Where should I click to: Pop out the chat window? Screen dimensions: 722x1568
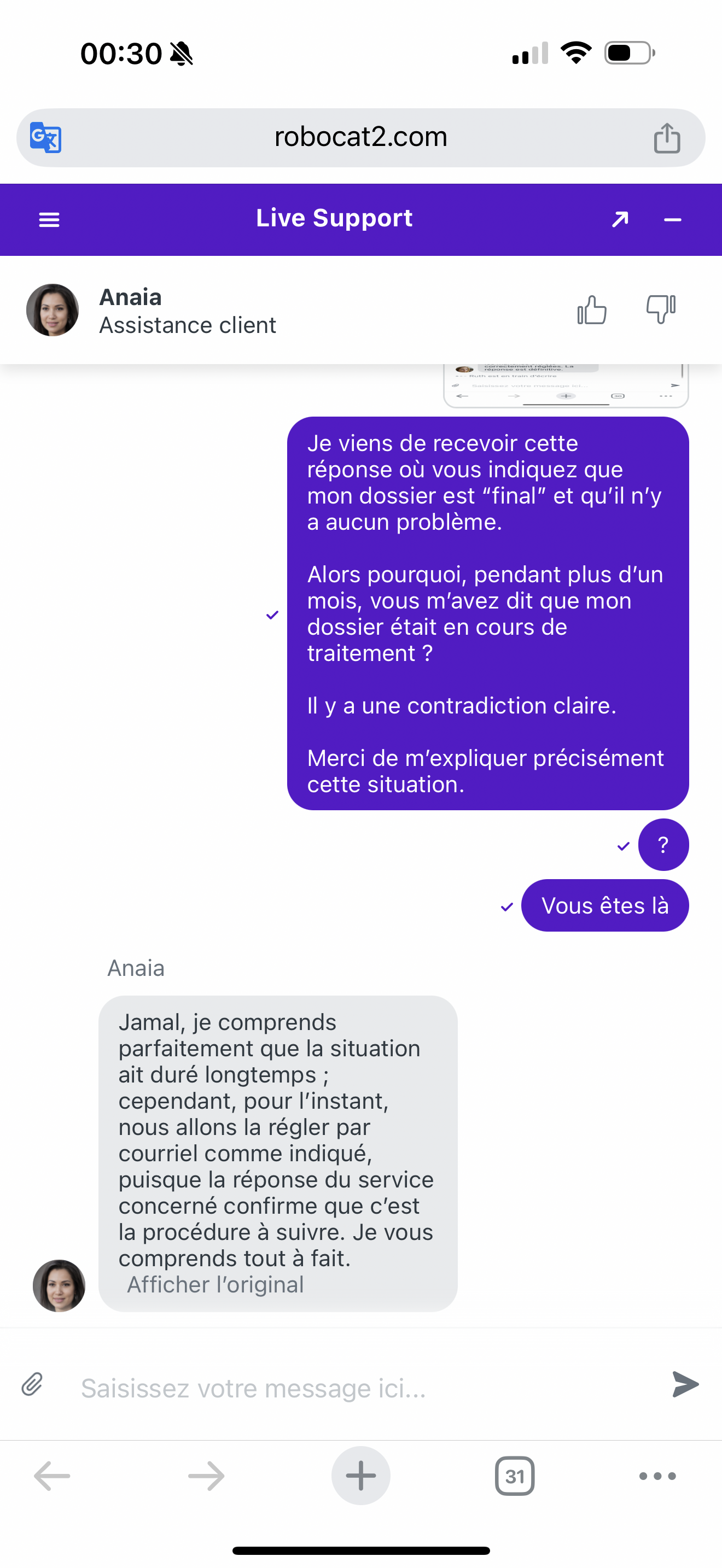pos(620,219)
